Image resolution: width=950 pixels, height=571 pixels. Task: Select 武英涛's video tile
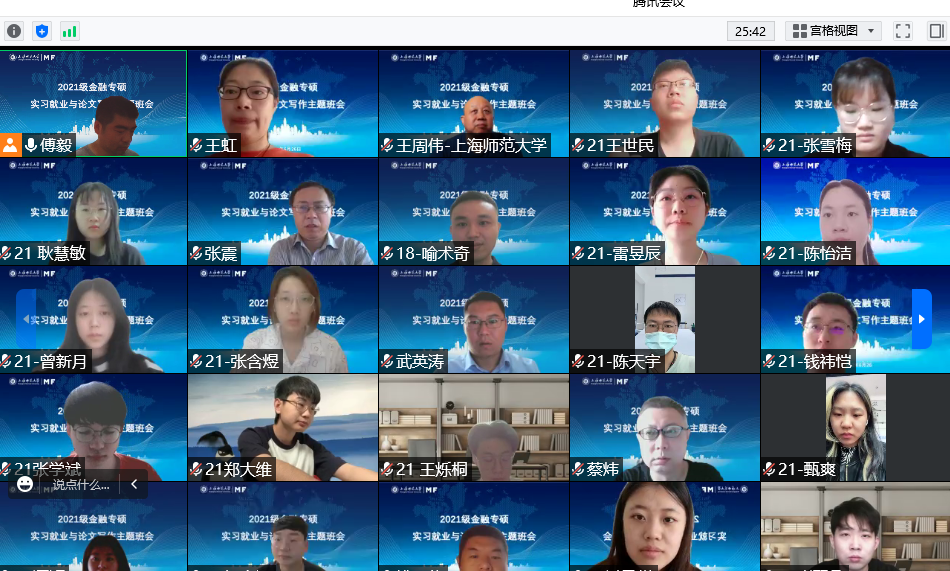pyautogui.click(x=474, y=319)
